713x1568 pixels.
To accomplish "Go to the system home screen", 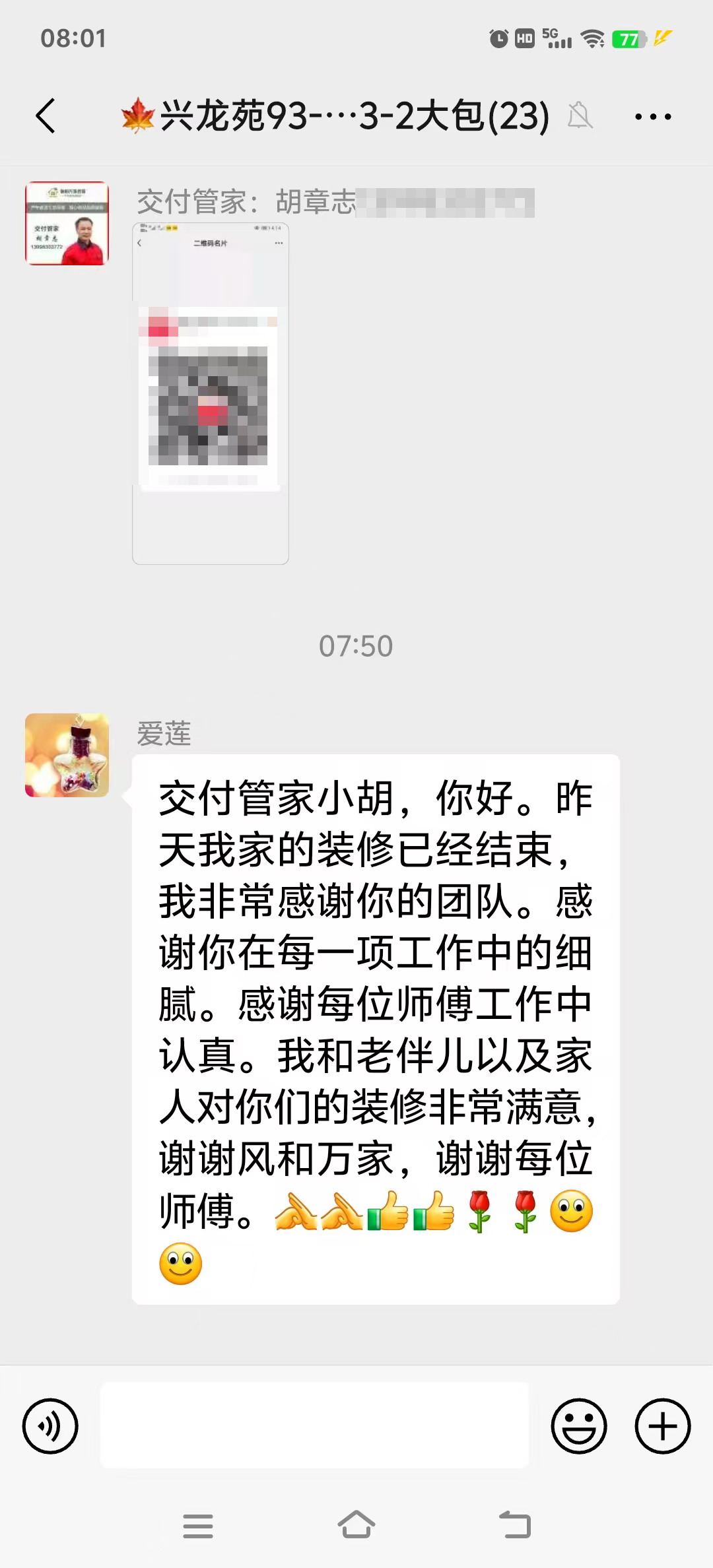I will [x=356, y=1525].
